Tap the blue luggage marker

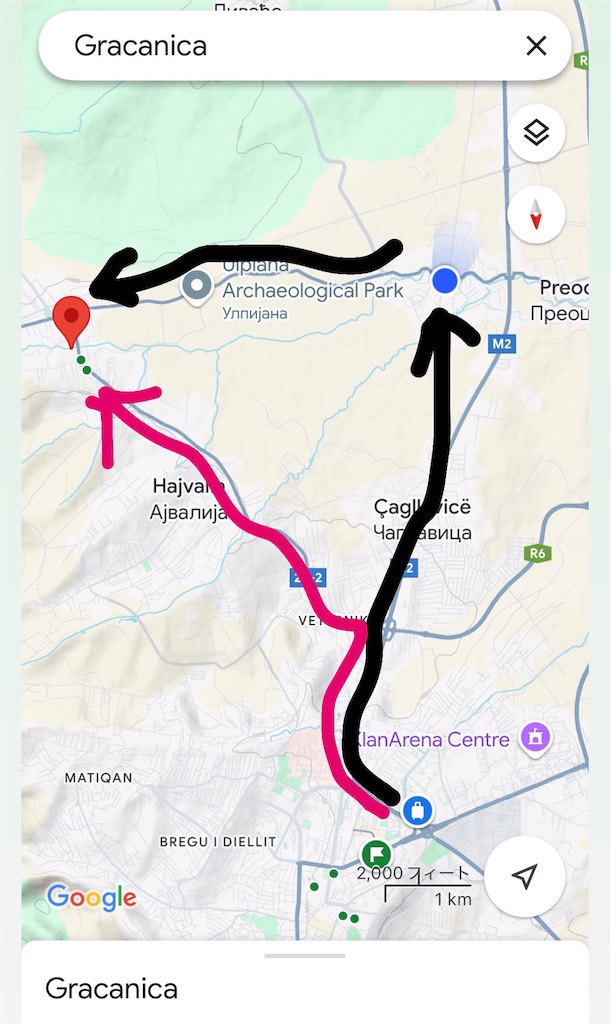tap(417, 810)
